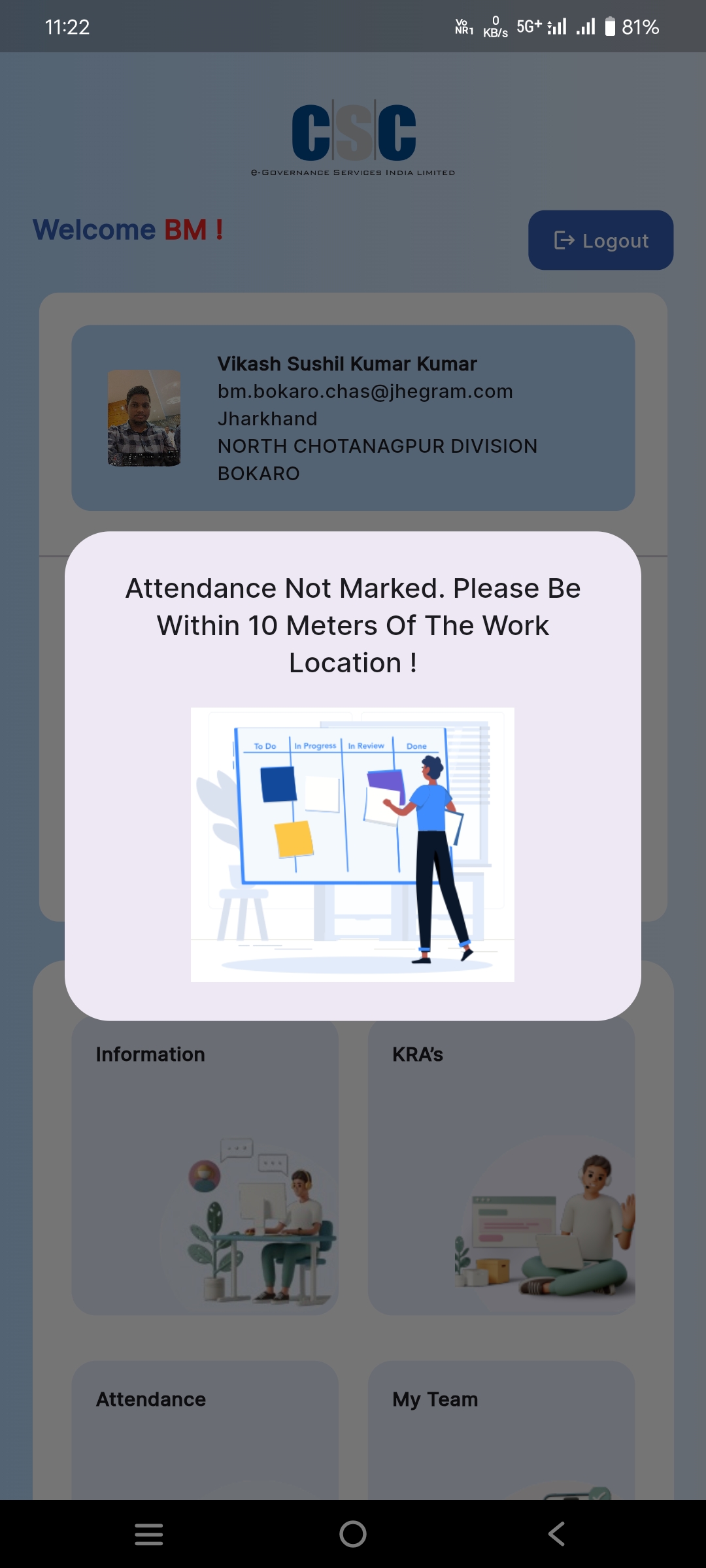Go to the system home screen
The width and height of the screenshot is (706, 1568).
tap(353, 1533)
